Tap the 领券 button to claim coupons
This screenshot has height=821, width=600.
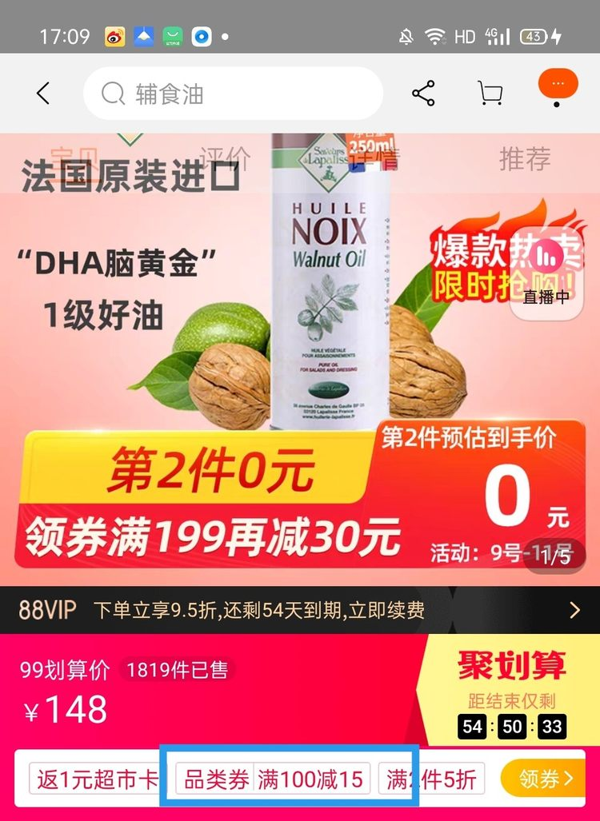coord(540,778)
